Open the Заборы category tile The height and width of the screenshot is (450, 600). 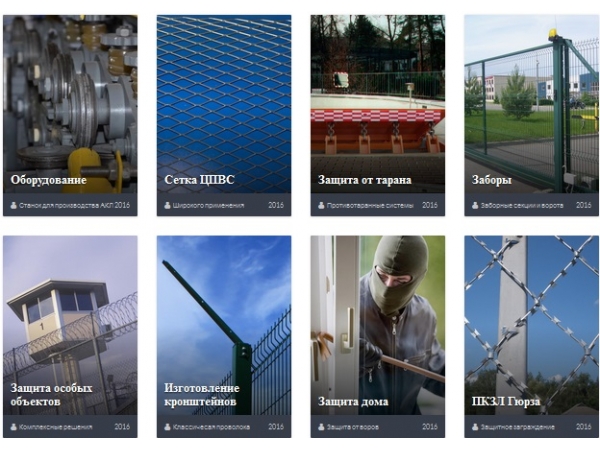(x=531, y=105)
